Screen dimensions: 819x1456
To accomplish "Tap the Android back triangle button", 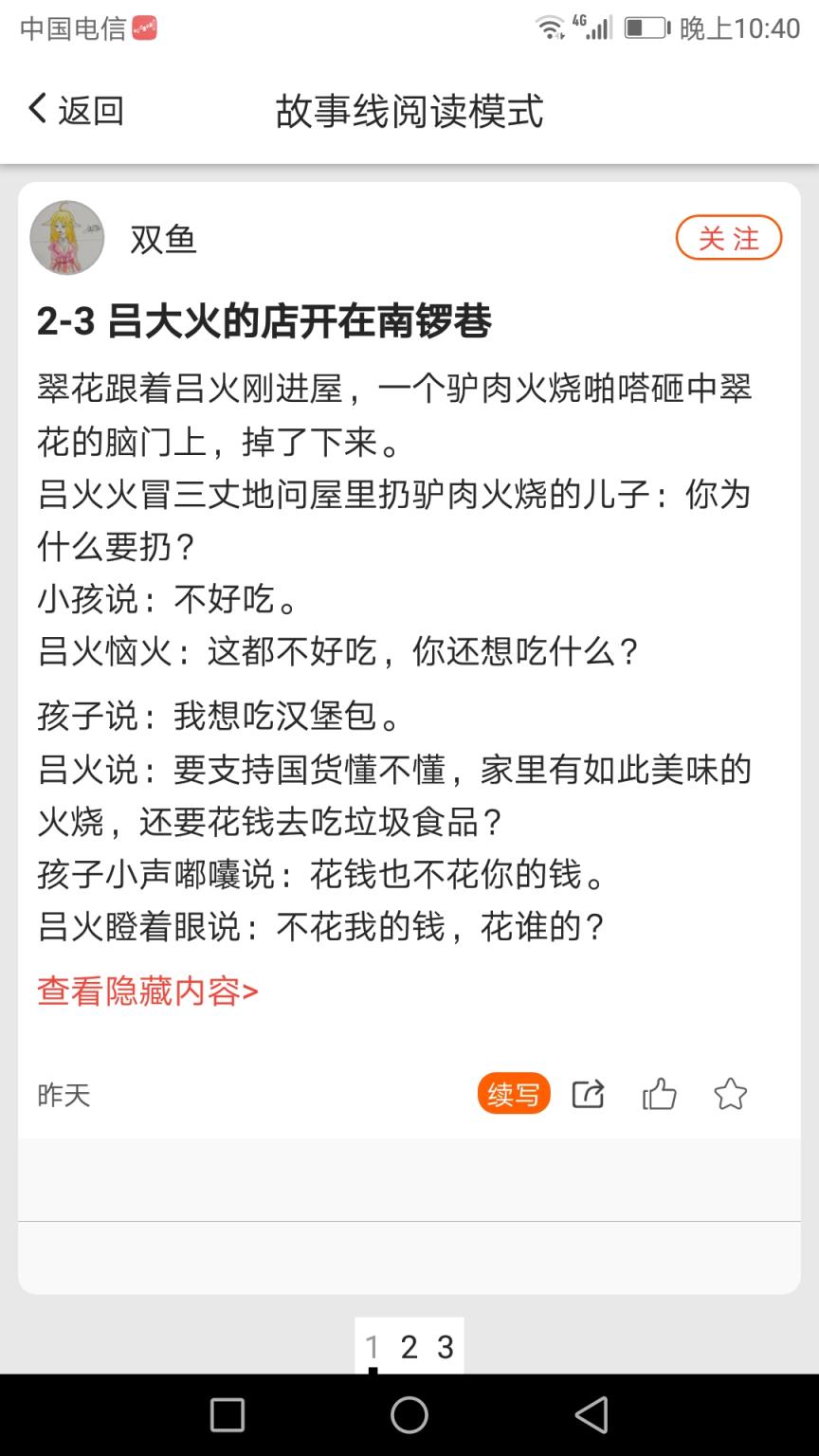I will tap(592, 1417).
